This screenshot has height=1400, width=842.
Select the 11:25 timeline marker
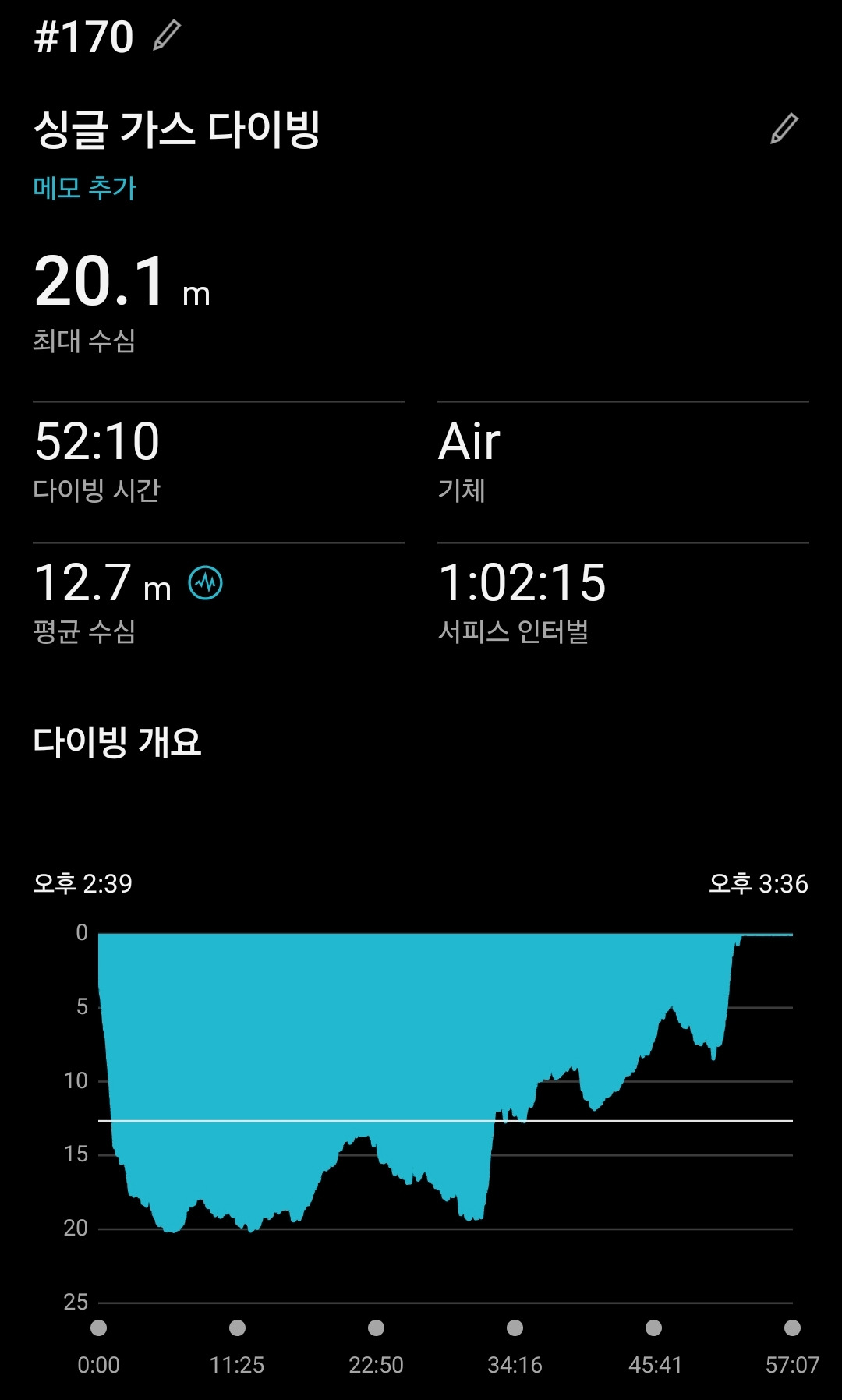(x=237, y=1328)
